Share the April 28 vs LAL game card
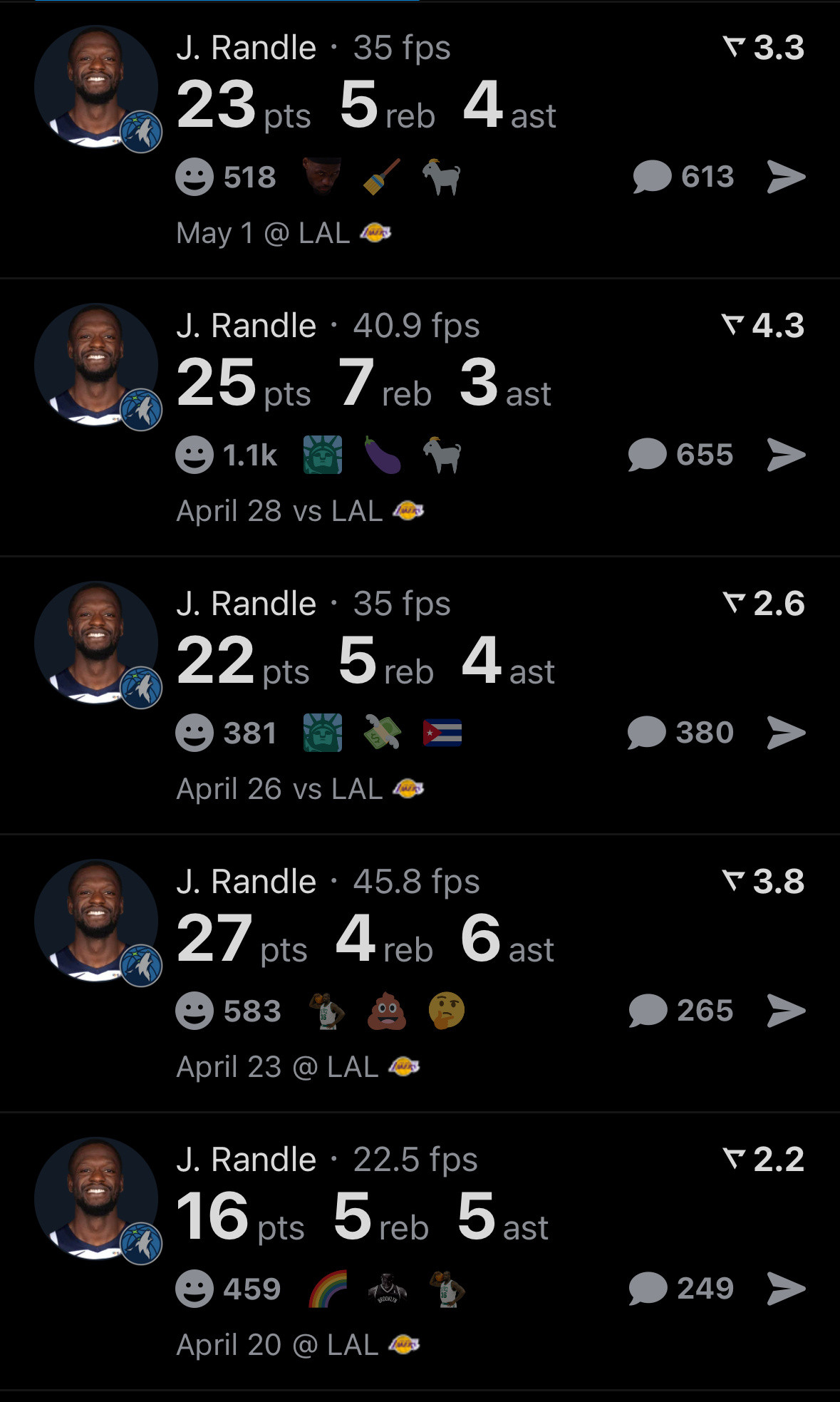Image resolution: width=840 pixels, height=1402 pixels. point(786,455)
